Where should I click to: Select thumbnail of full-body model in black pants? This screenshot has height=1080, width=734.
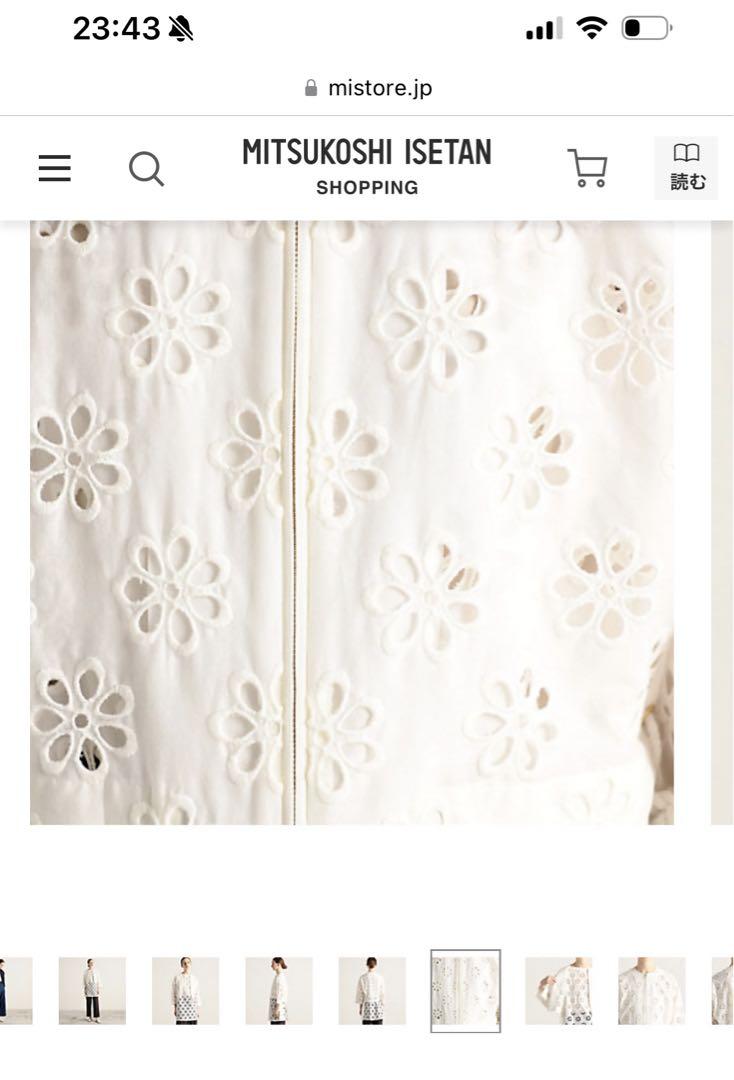(92, 990)
